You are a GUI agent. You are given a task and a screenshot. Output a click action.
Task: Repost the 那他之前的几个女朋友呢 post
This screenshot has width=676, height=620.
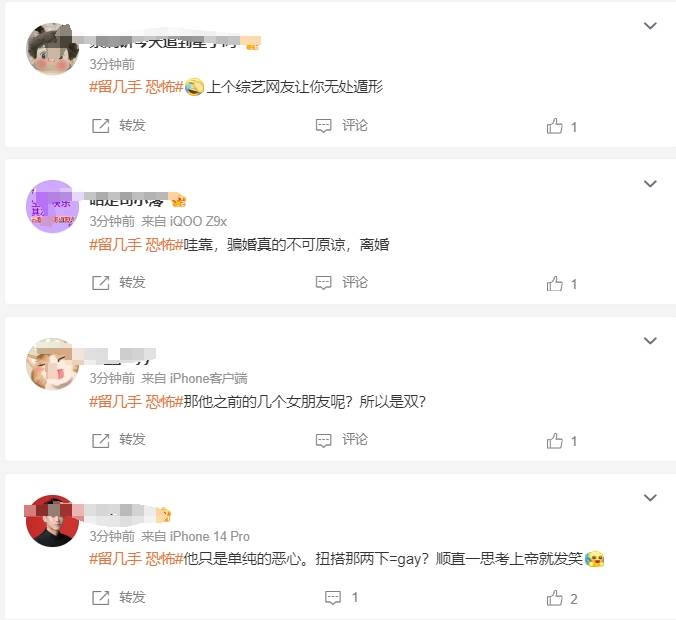point(118,440)
